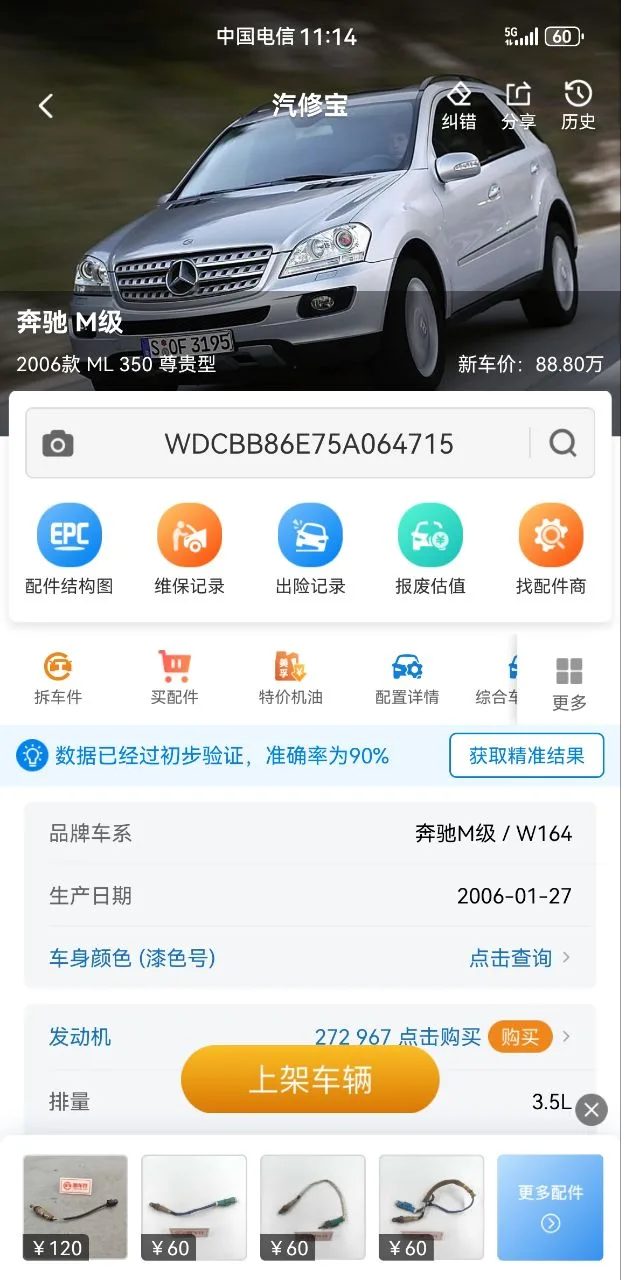Viewport: 621px width, 1280px height.
Task: Tap the VIN field WDCBB86E75A064715
Action: pyautogui.click(x=309, y=444)
